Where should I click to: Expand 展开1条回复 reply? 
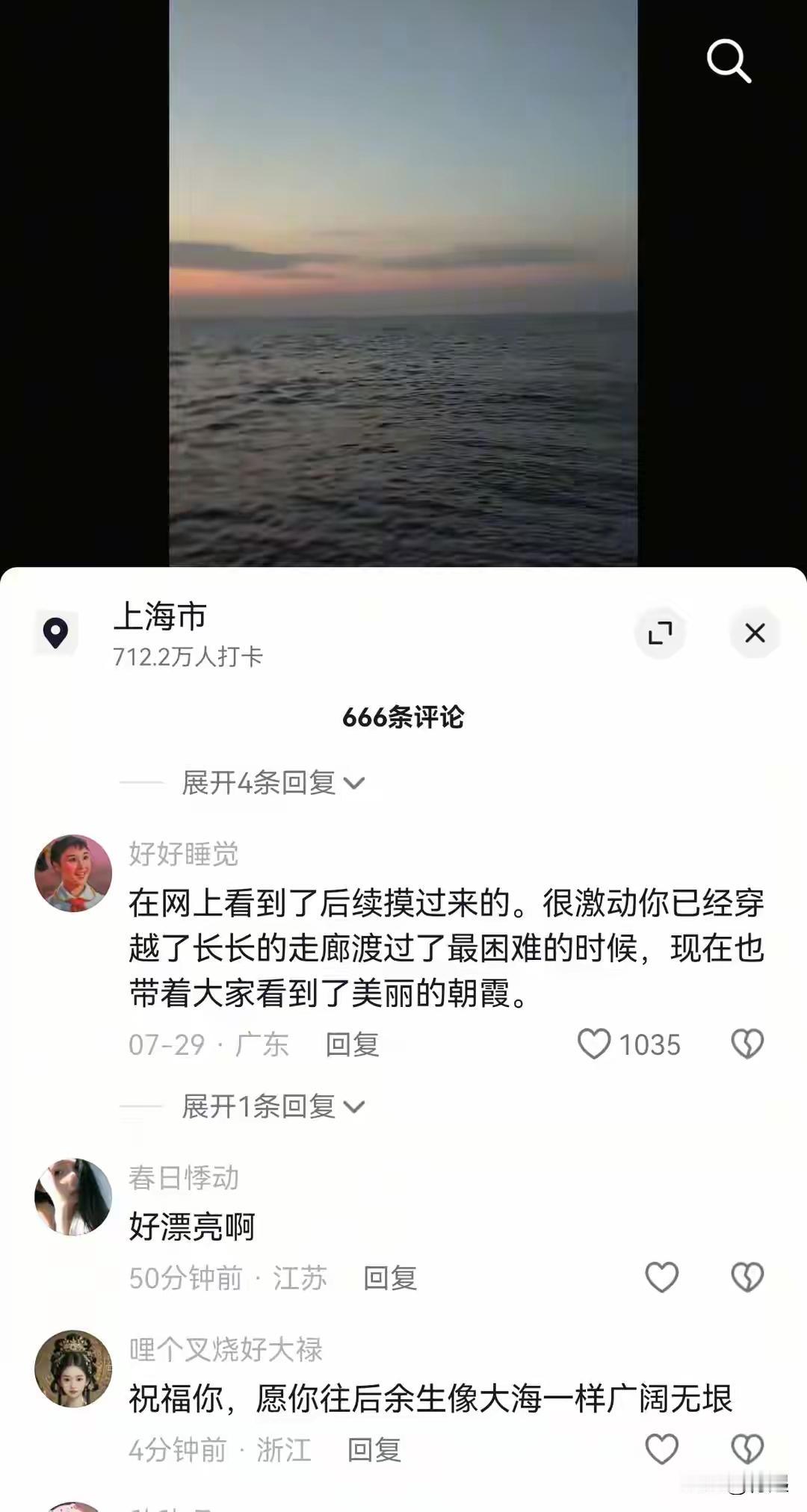[273, 1106]
